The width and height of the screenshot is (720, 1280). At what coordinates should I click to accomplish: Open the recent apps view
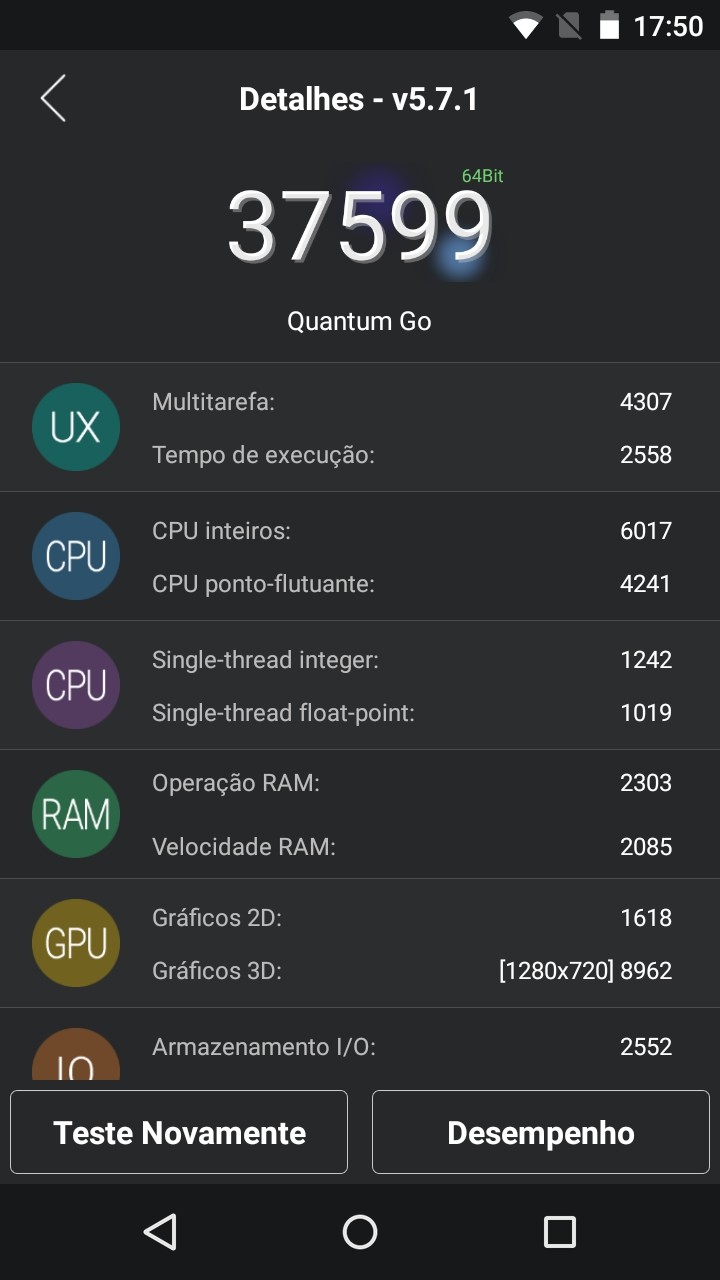coord(560,1232)
